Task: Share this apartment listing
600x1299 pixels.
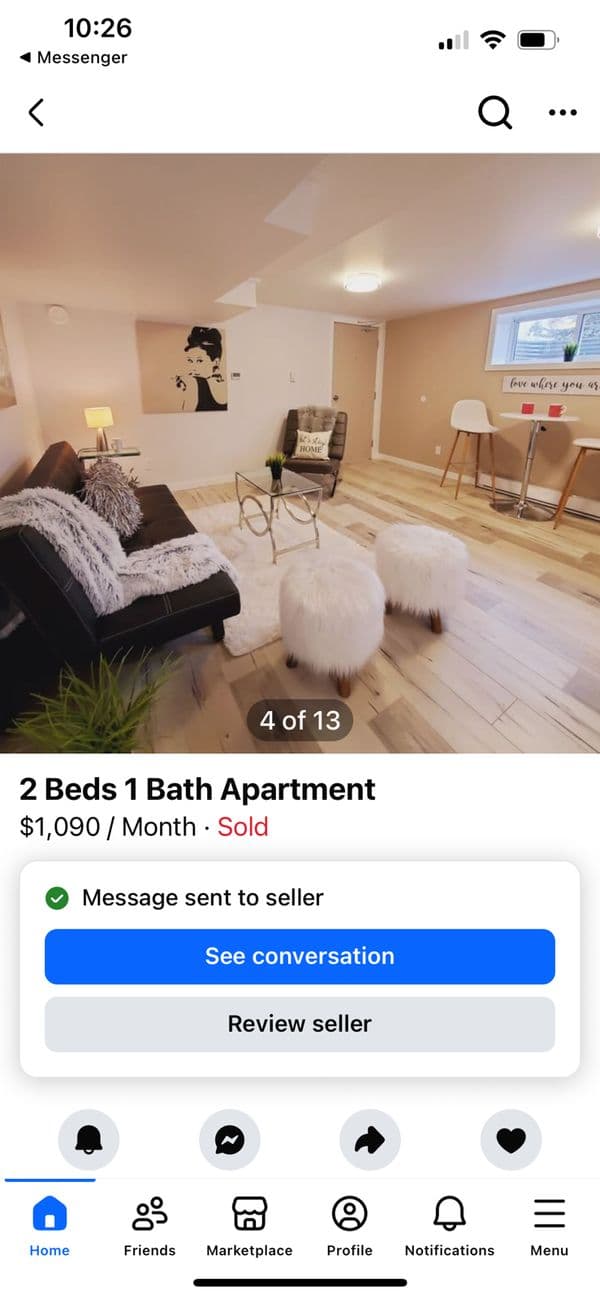Action: tap(370, 1139)
